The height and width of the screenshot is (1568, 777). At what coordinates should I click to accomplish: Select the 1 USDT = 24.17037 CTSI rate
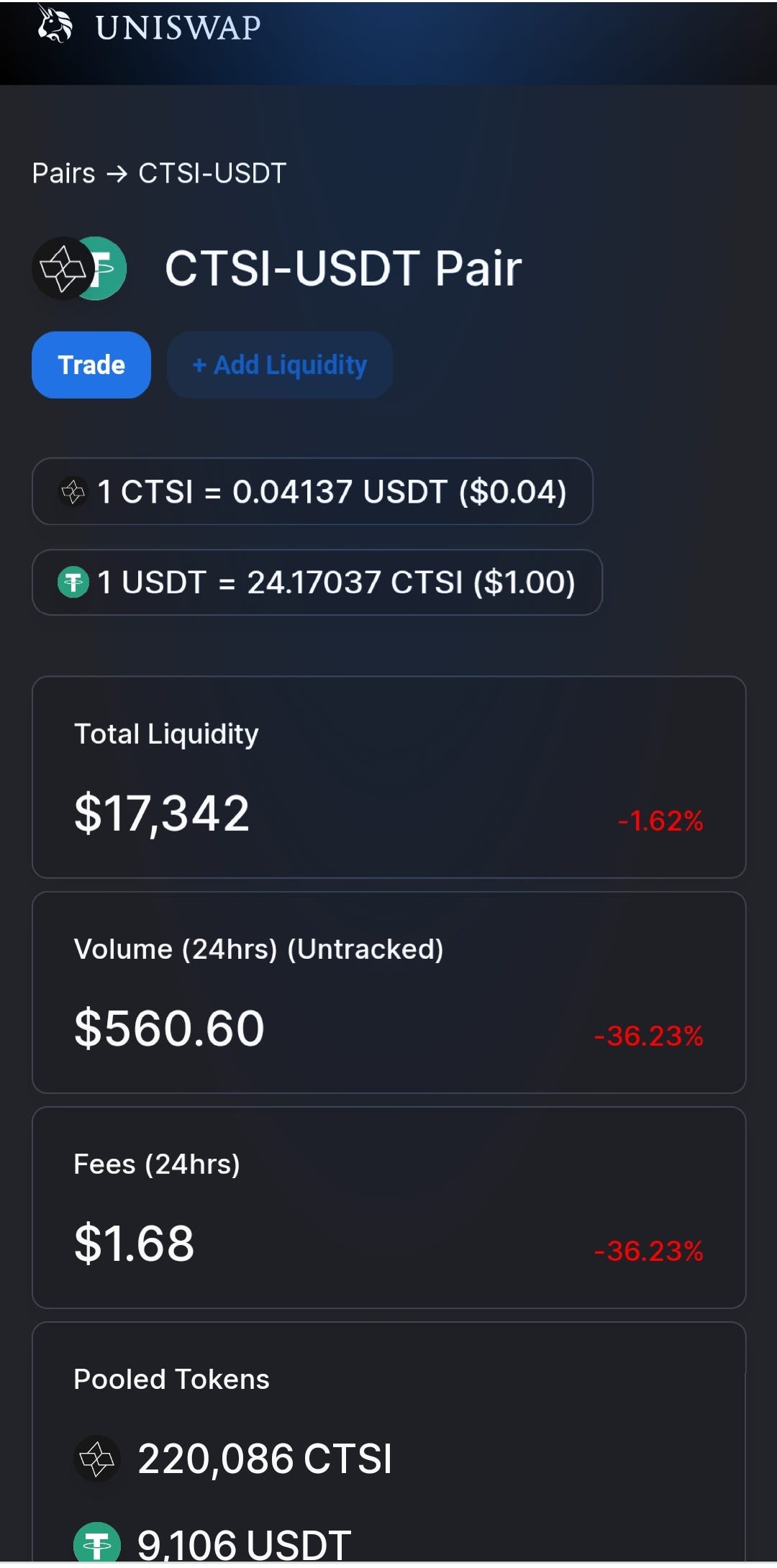pyautogui.click(x=317, y=582)
